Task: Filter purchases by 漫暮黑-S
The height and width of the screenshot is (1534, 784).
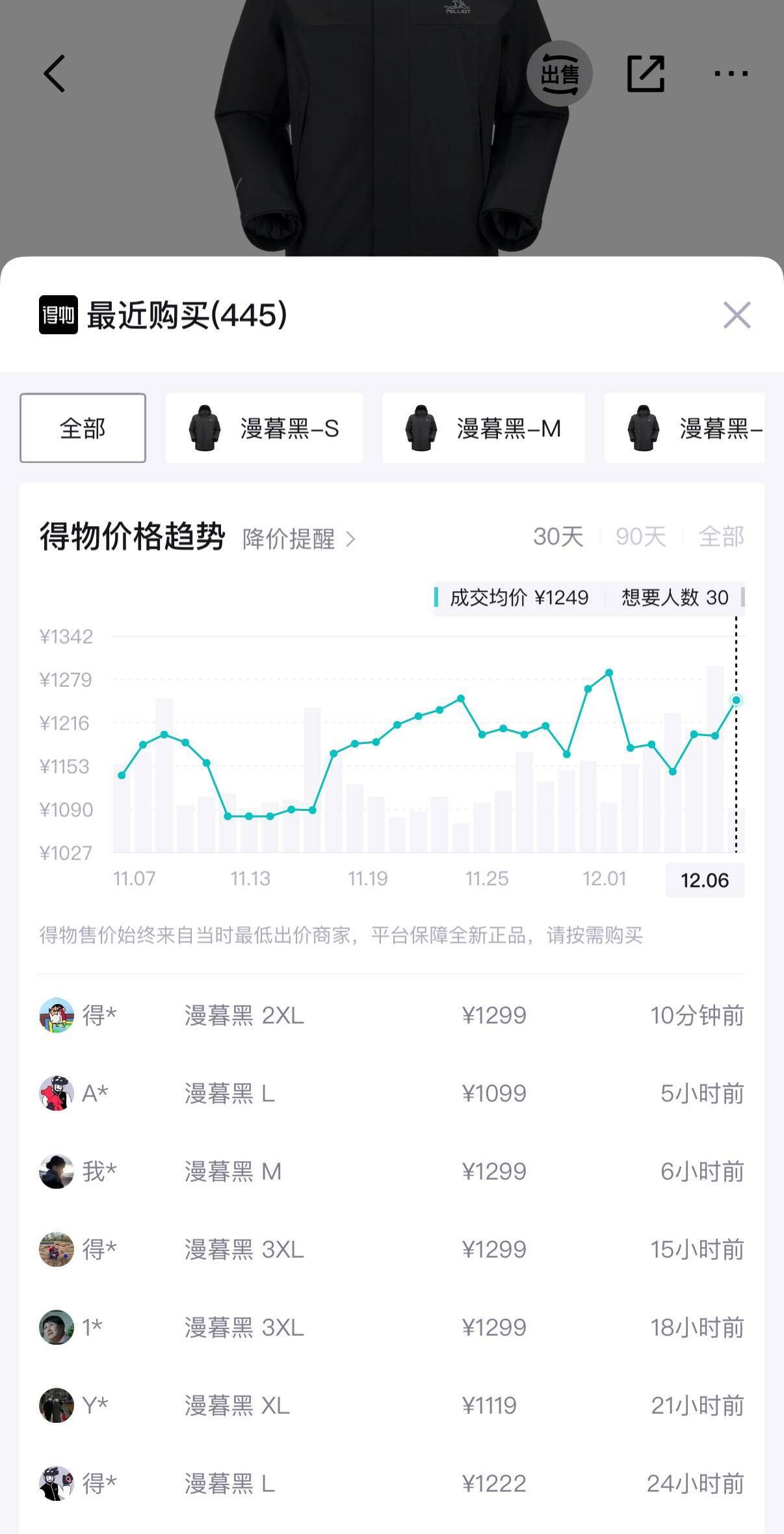Action: click(265, 428)
